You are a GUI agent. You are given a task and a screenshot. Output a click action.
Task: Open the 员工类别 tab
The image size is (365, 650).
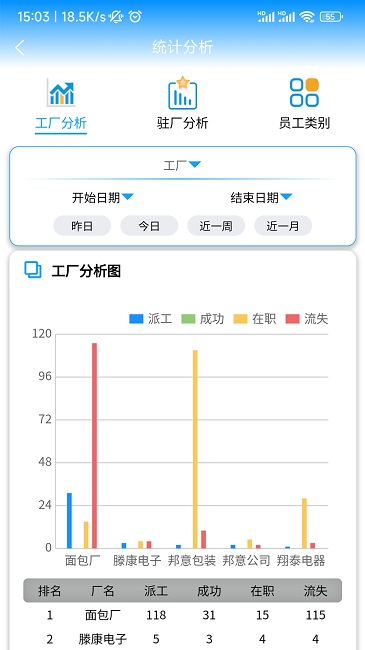pos(304,104)
